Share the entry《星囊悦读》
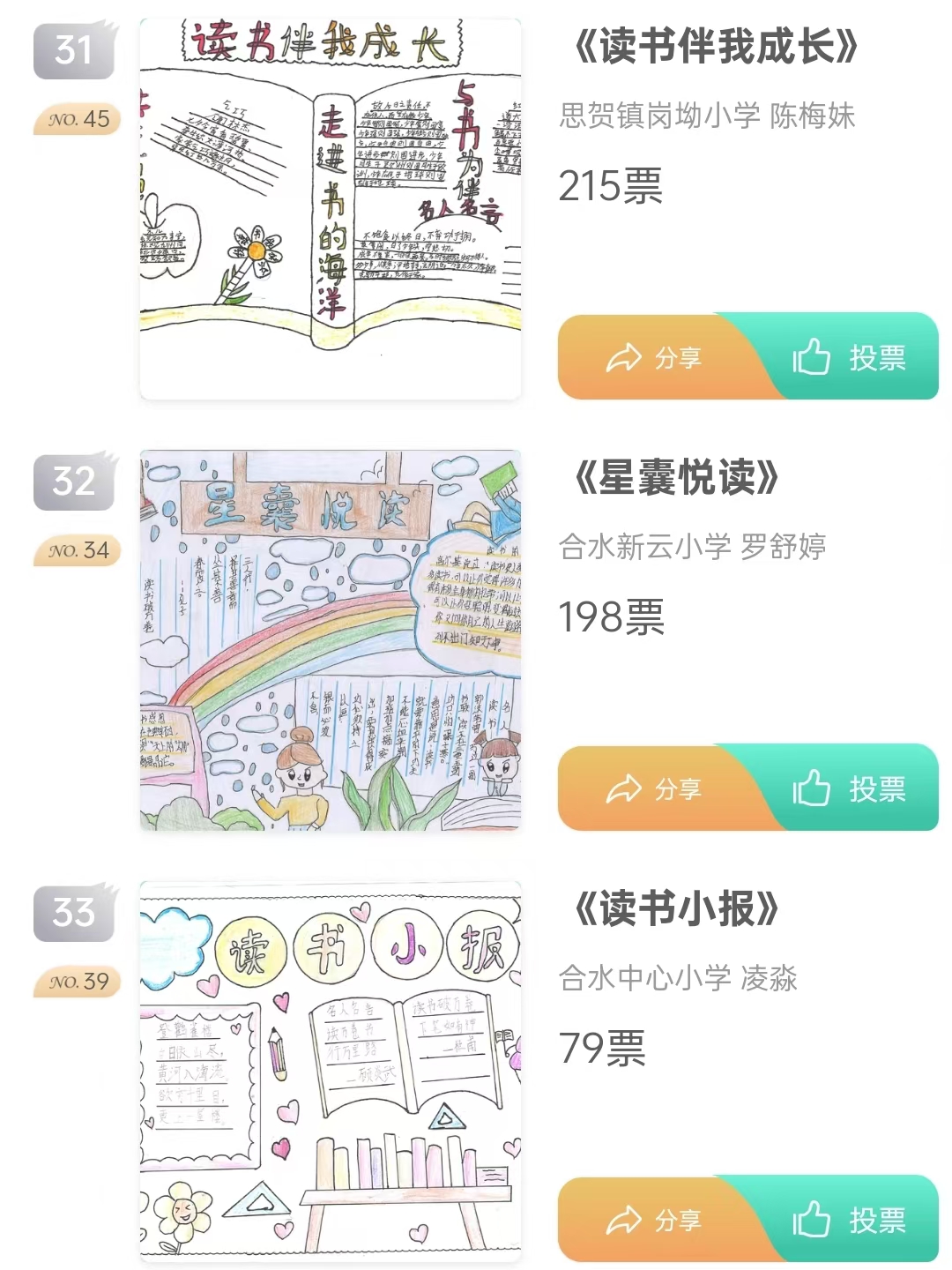The width and height of the screenshot is (952, 1270). click(x=652, y=788)
